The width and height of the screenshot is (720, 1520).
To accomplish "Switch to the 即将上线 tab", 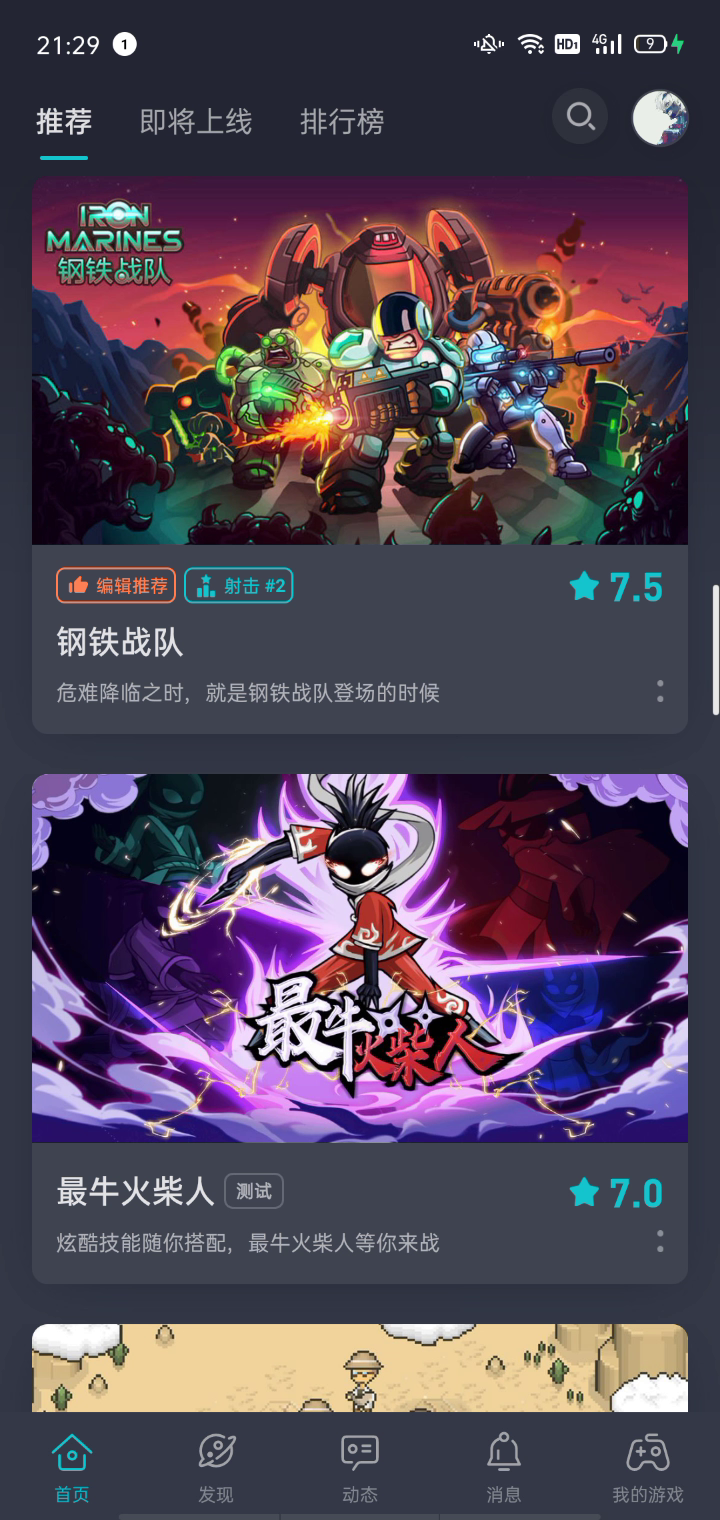I will point(196,122).
